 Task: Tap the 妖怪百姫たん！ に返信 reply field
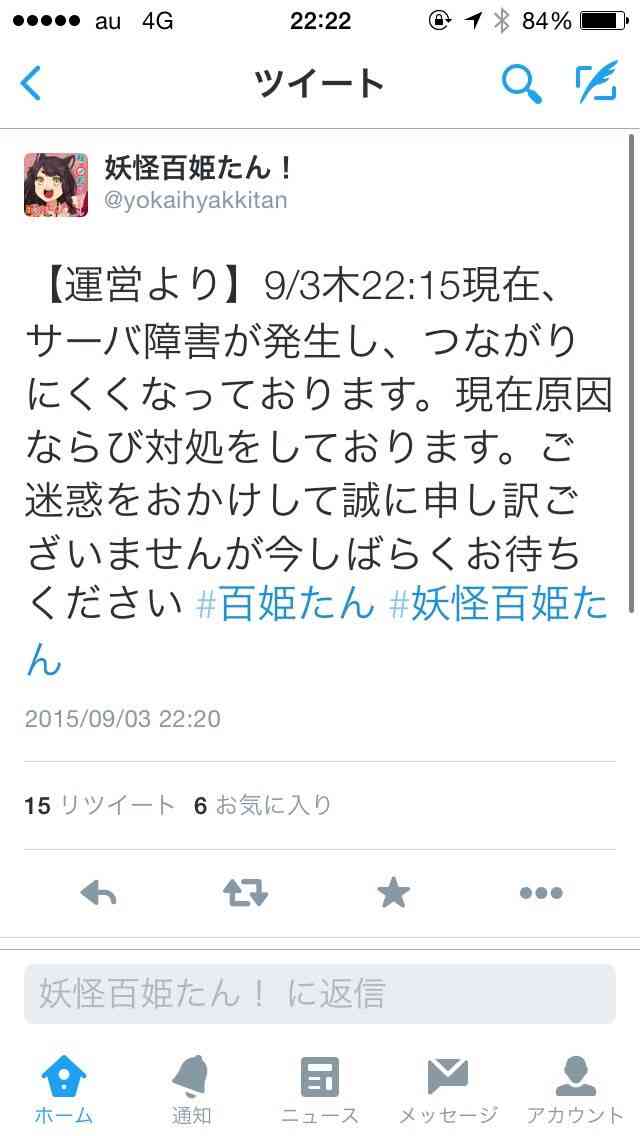click(320, 994)
